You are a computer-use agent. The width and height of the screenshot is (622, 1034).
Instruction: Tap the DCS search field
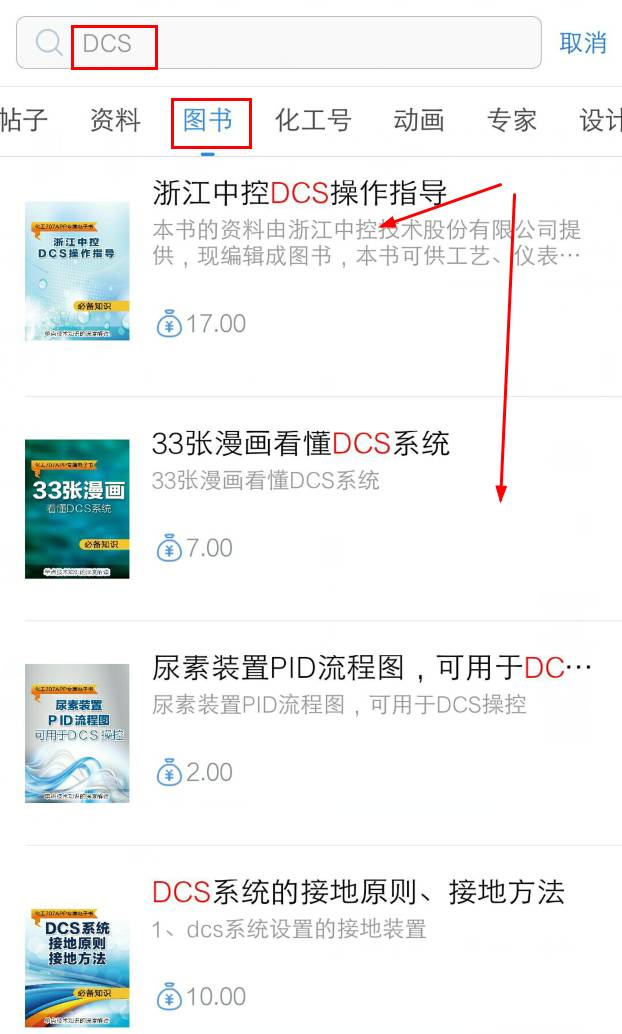(300, 43)
